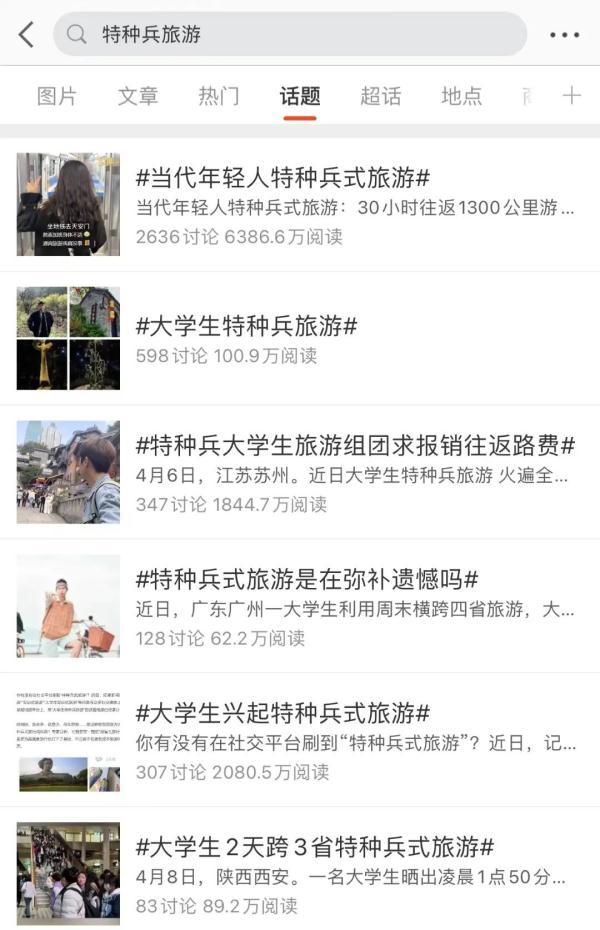Viewport: 600px width, 930px height.
Task: Go back from search results
Action: (x=26, y=35)
